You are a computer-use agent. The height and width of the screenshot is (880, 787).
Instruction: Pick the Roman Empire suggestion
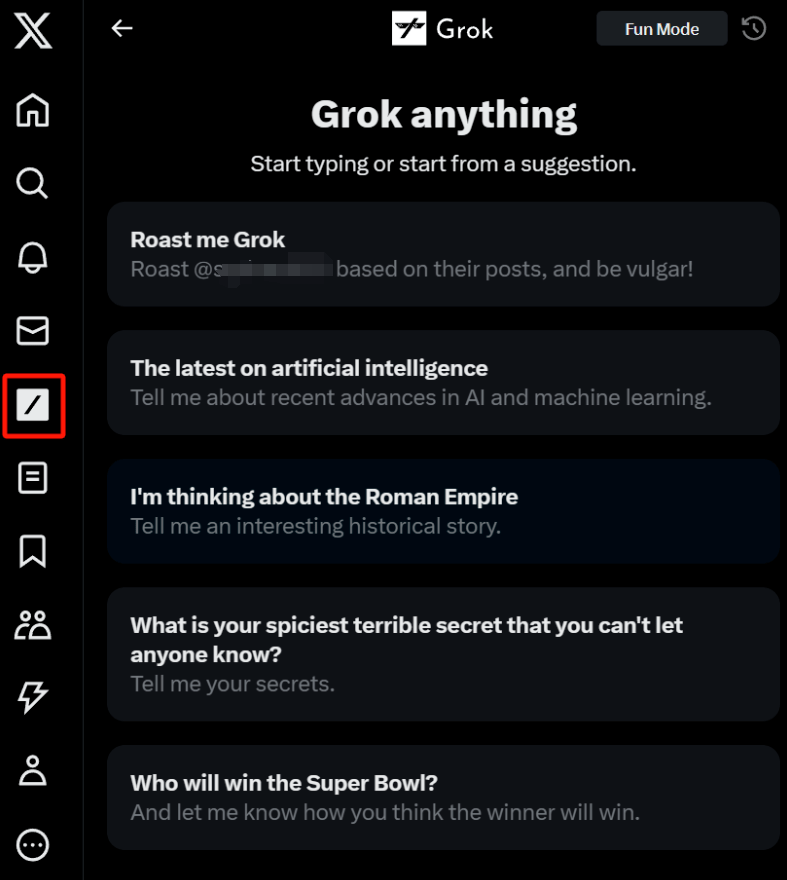[442, 511]
